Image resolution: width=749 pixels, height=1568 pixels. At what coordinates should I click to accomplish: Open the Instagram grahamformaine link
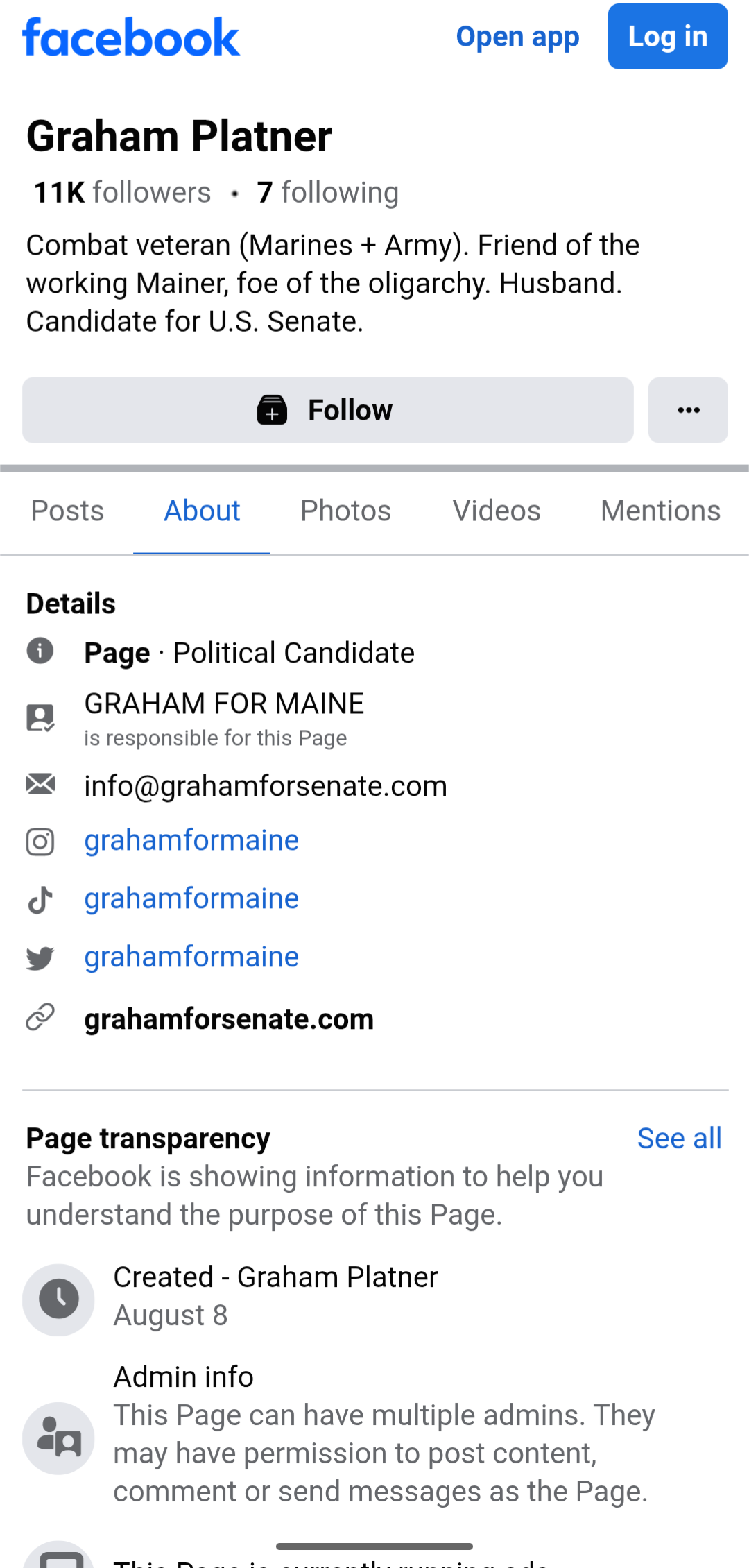tap(191, 840)
